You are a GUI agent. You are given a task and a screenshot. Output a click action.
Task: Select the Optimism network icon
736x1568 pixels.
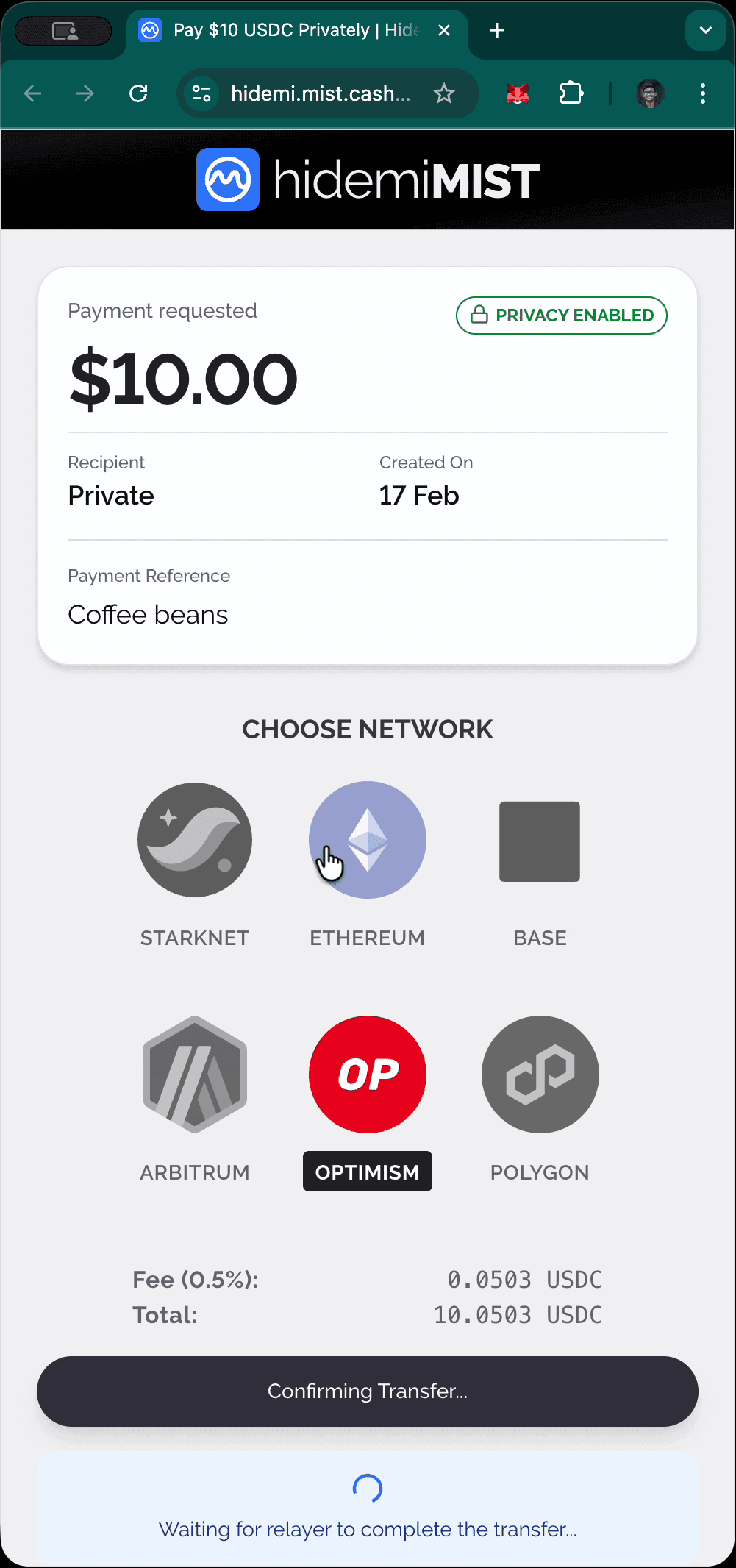367,1075
